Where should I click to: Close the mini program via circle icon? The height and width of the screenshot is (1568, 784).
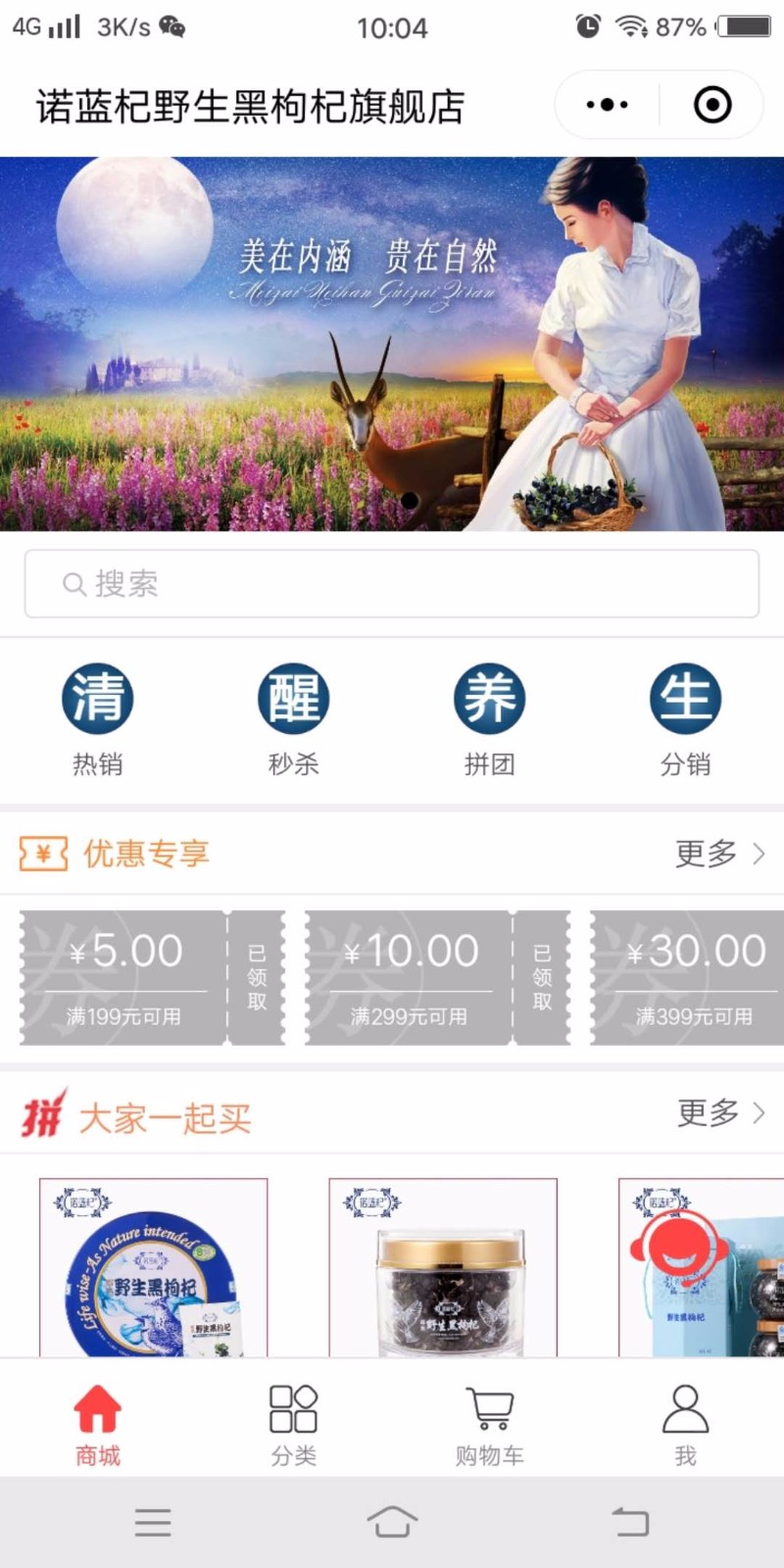pos(712,105)
